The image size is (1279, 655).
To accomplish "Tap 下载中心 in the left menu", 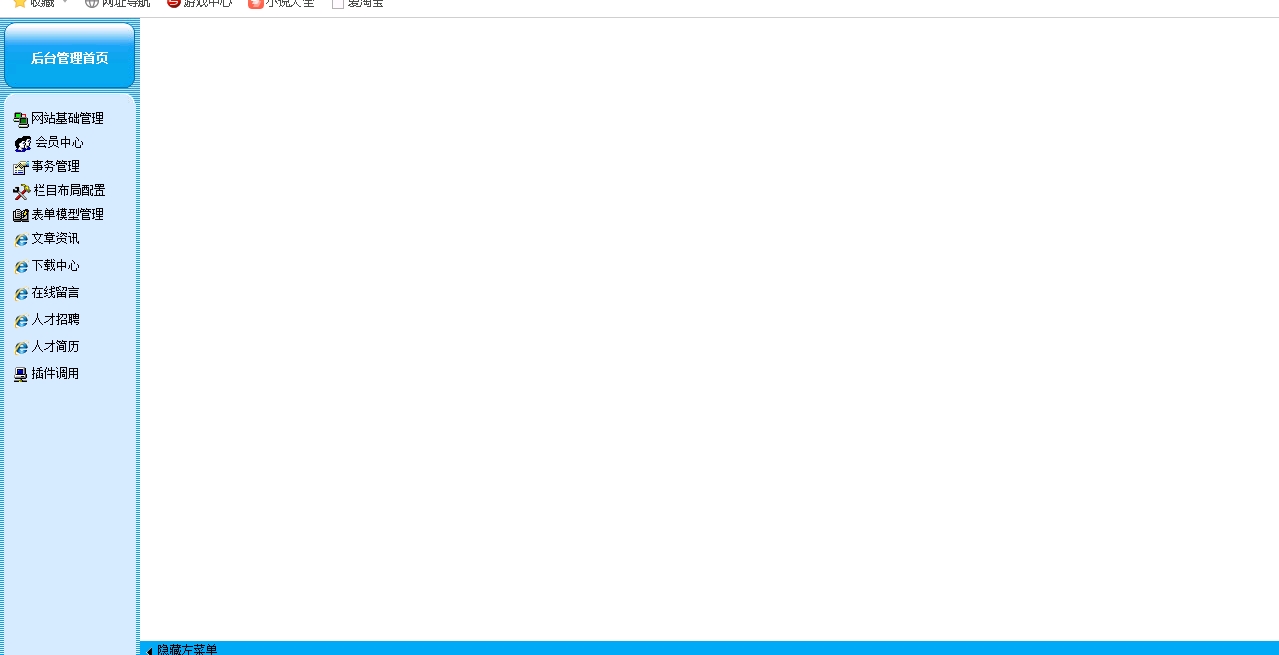I will tap(55, 266).
